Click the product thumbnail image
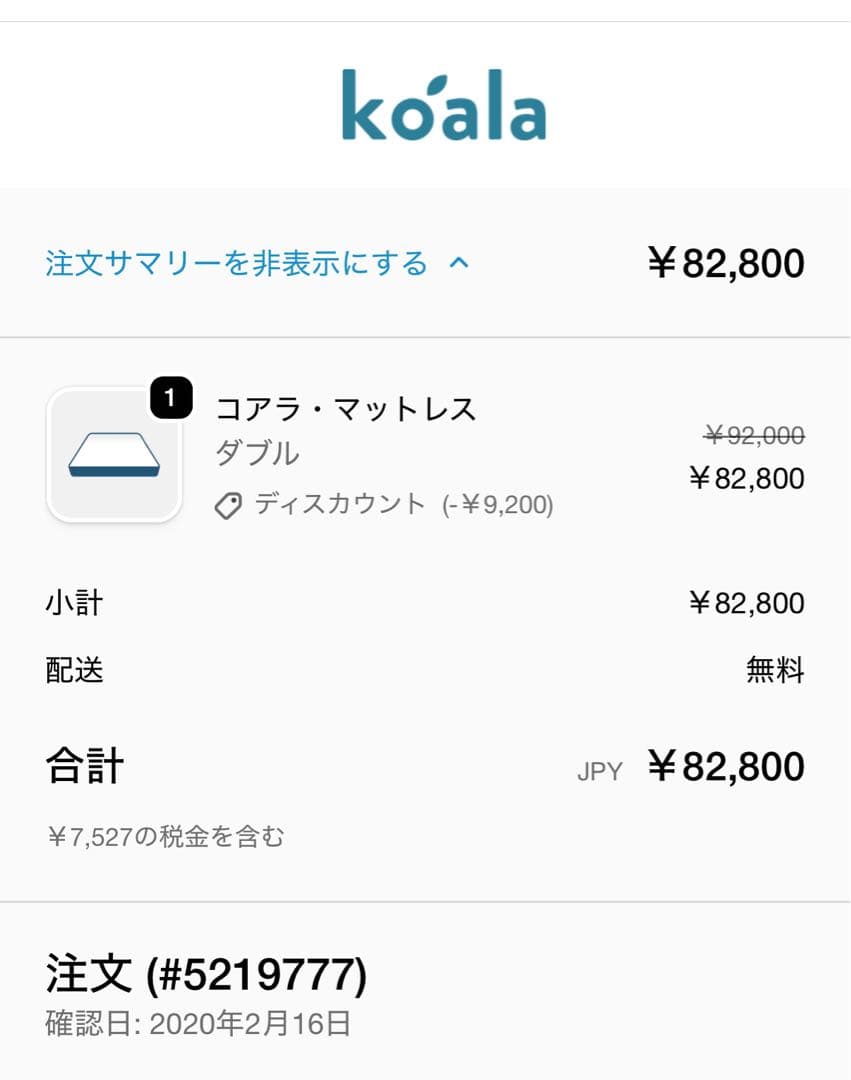Screen dimensions: 851x1080 point(115,455)
